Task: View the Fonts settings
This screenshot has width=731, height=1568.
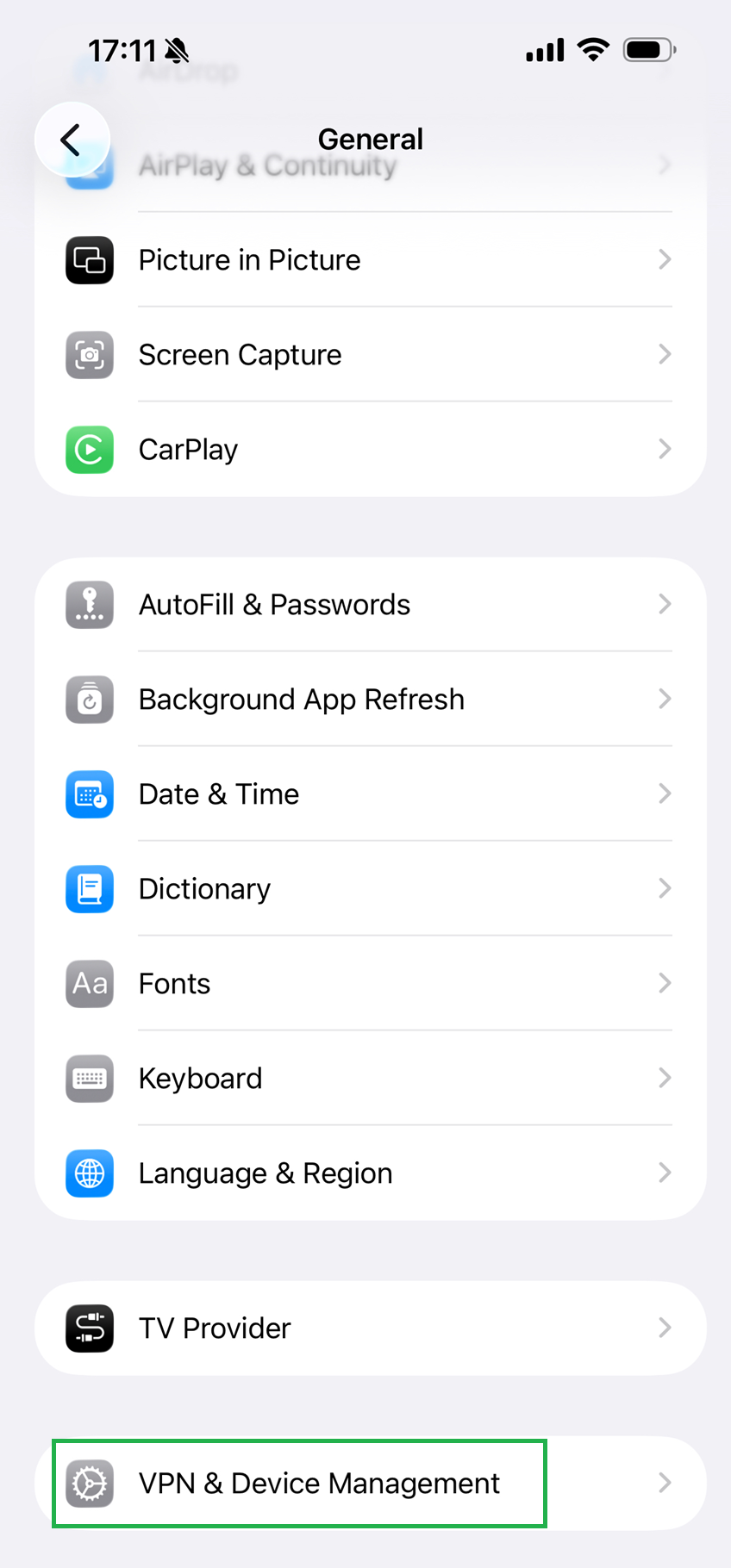Action: point(371,984)
